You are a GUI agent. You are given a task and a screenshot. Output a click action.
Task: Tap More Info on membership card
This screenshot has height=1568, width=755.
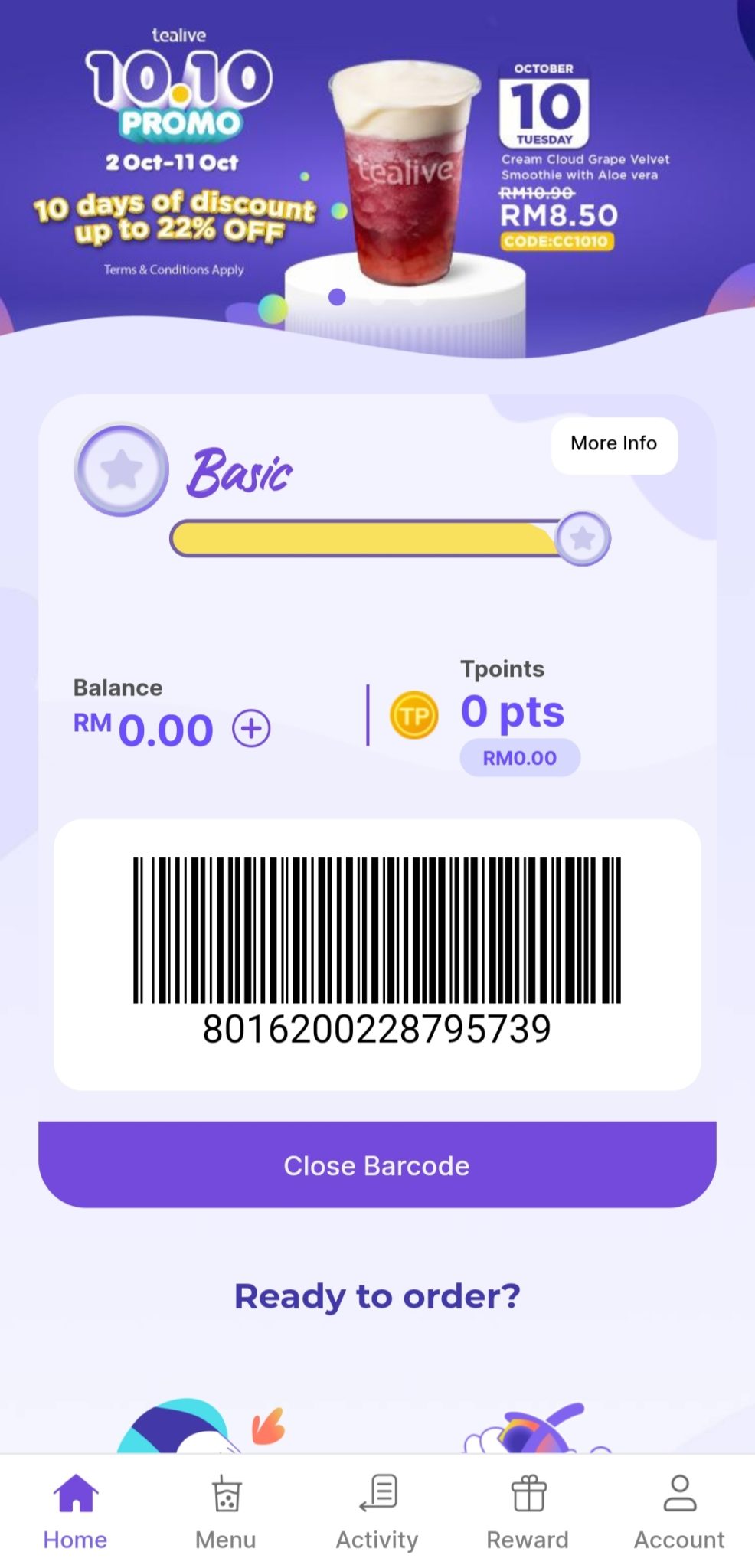pyautogui.click(x=614, y=444)
